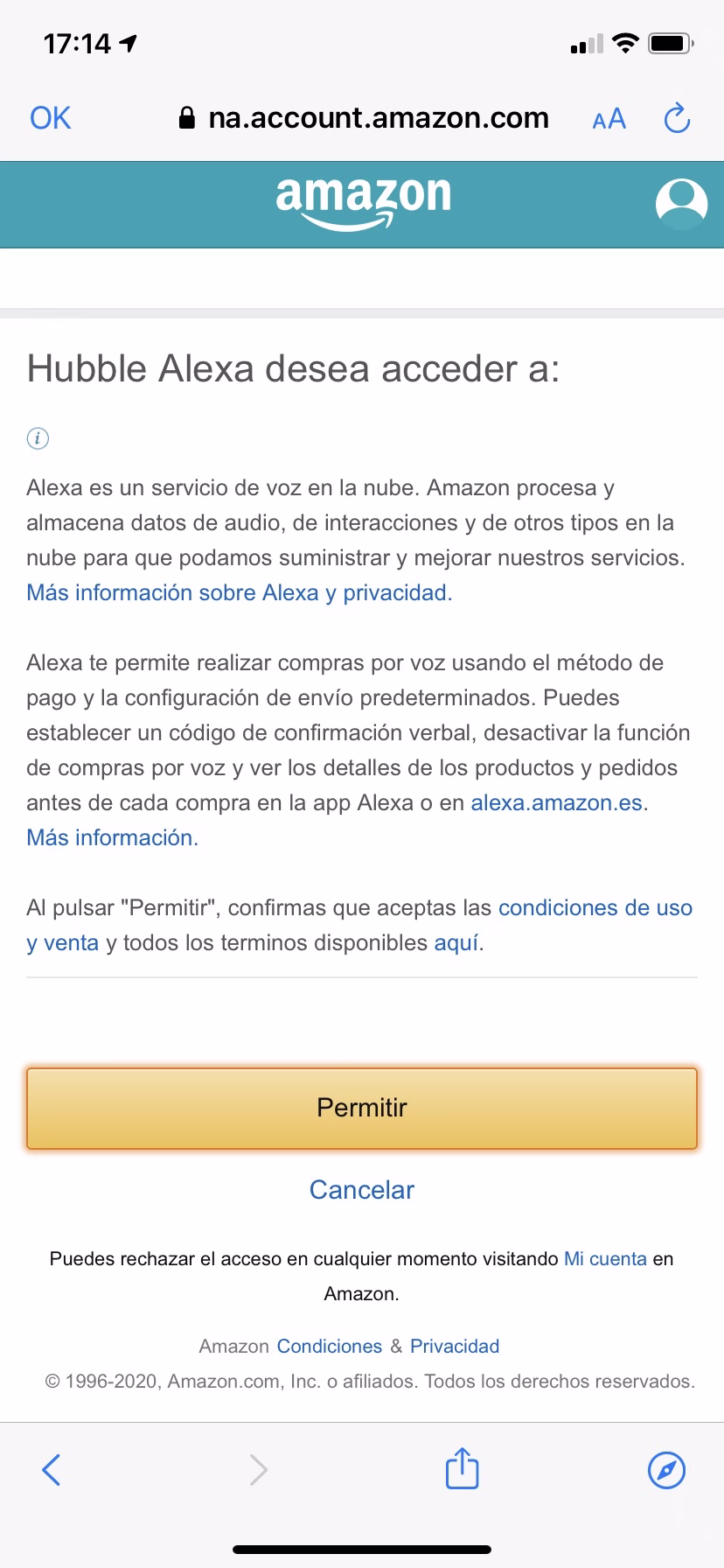This screenshot has height=1568, width=724.
Task: Tap the info icon under the heading
Action: point(38,438)
